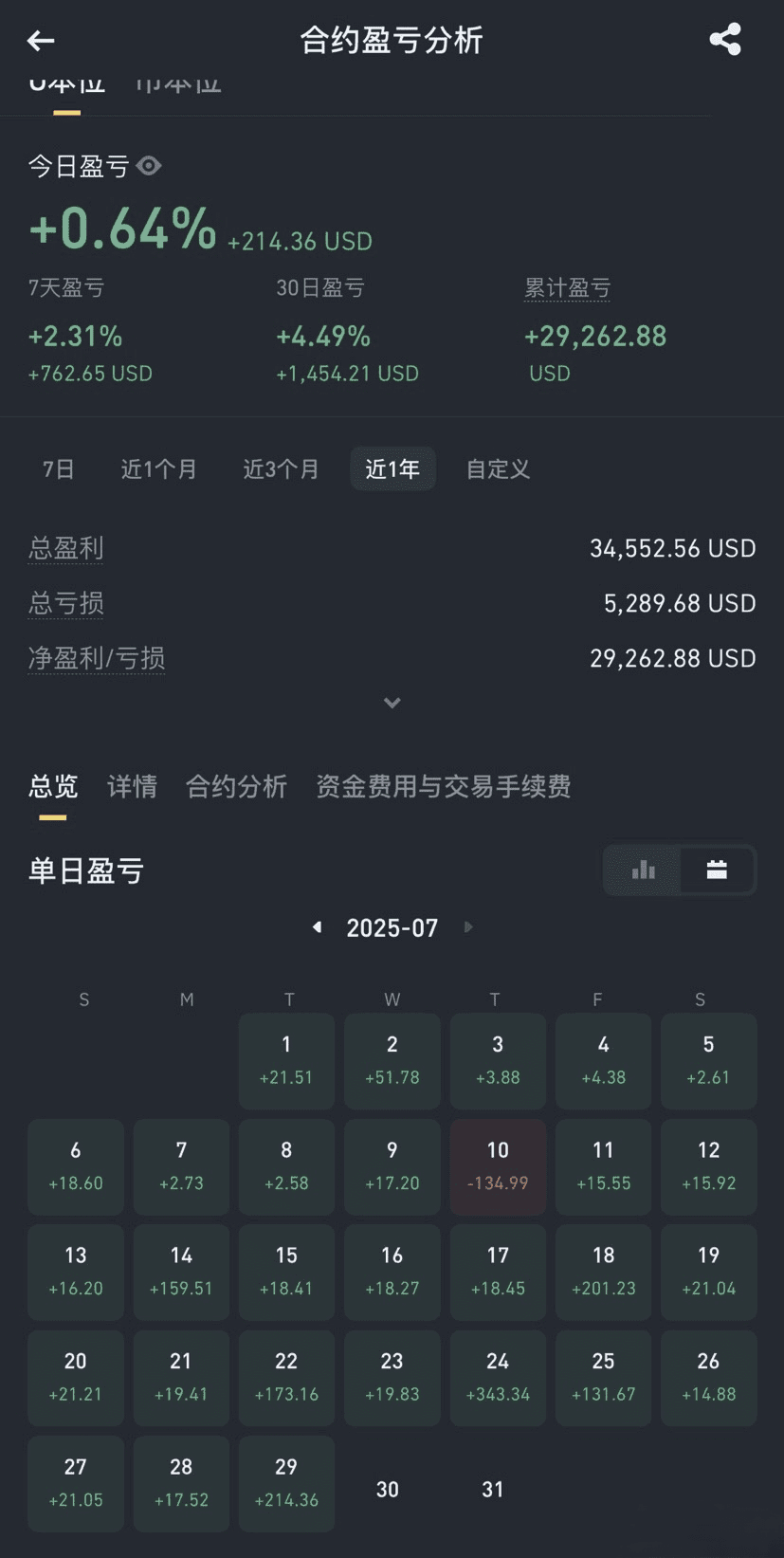The height and width of the screenshot is (1558, 784).
Task: Go back using the top-left arrow
Action: coord(41,40)
